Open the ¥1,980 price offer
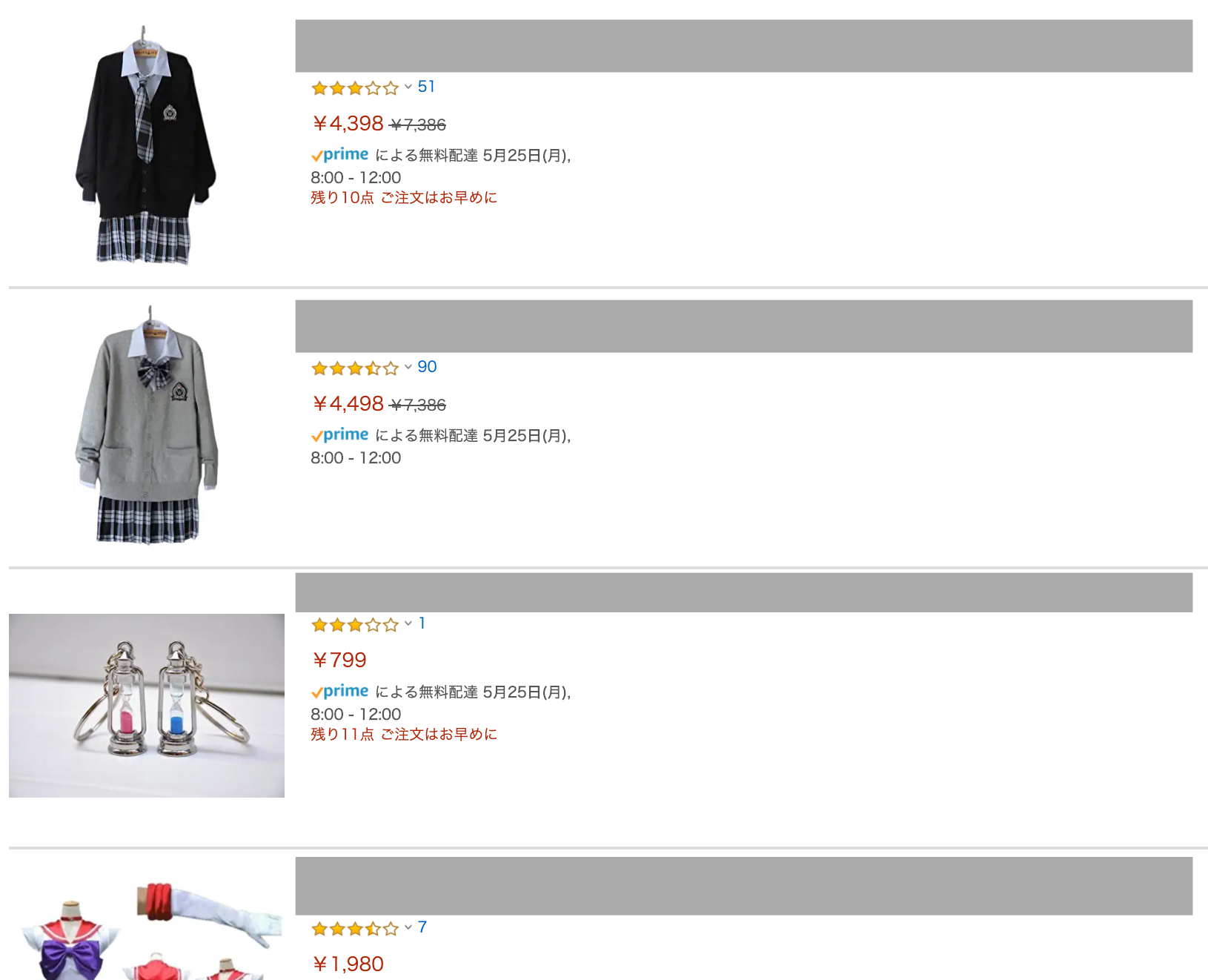Viewport: 1208px width, 980px height. click(348, 964)
